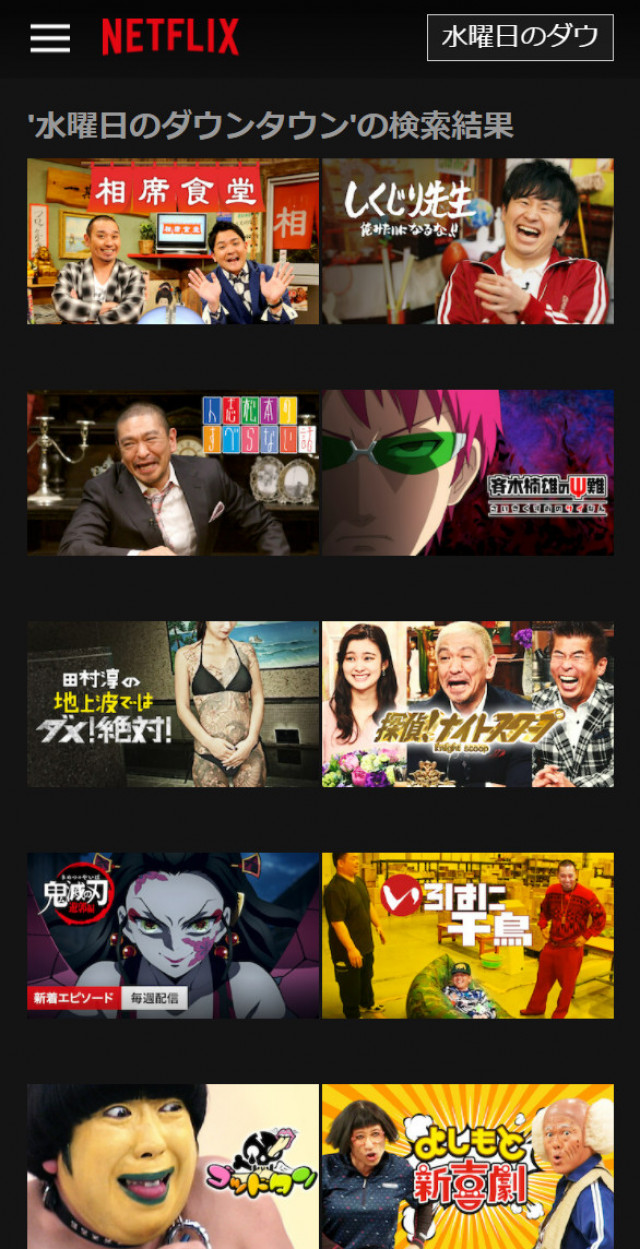
Task: Open 探偵!ナイトスクープ thumbnail
Action: click(x=467, y=704)
